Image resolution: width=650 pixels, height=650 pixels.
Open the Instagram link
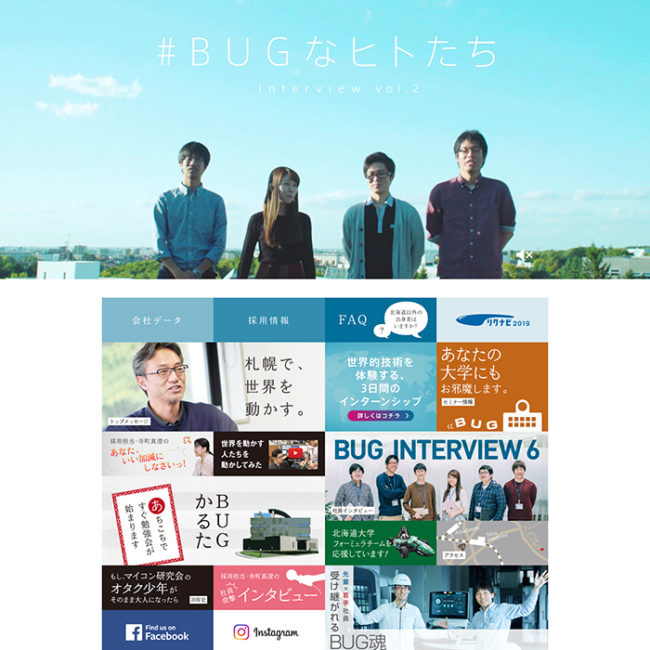[269, 631]
